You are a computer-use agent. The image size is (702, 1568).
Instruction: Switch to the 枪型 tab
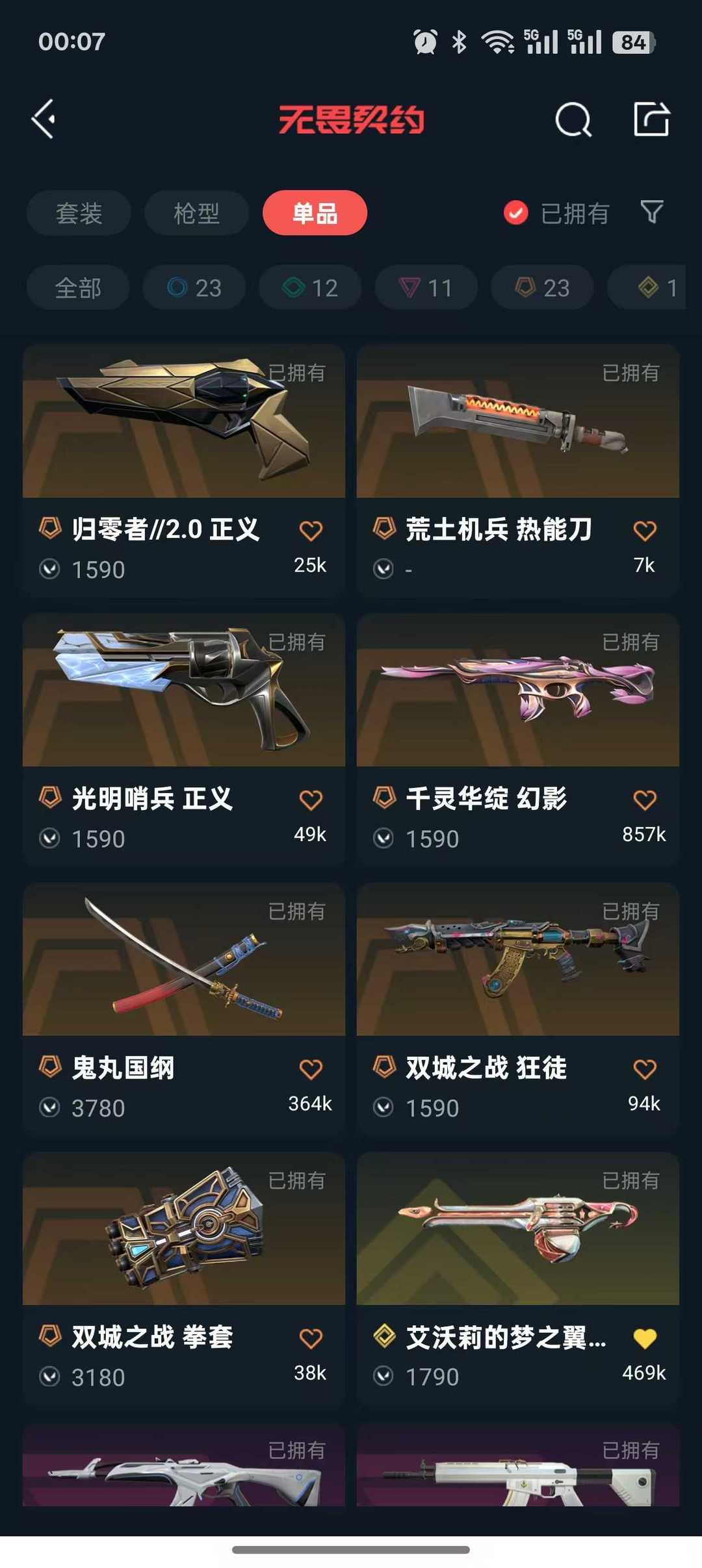[x=196, y=212]
